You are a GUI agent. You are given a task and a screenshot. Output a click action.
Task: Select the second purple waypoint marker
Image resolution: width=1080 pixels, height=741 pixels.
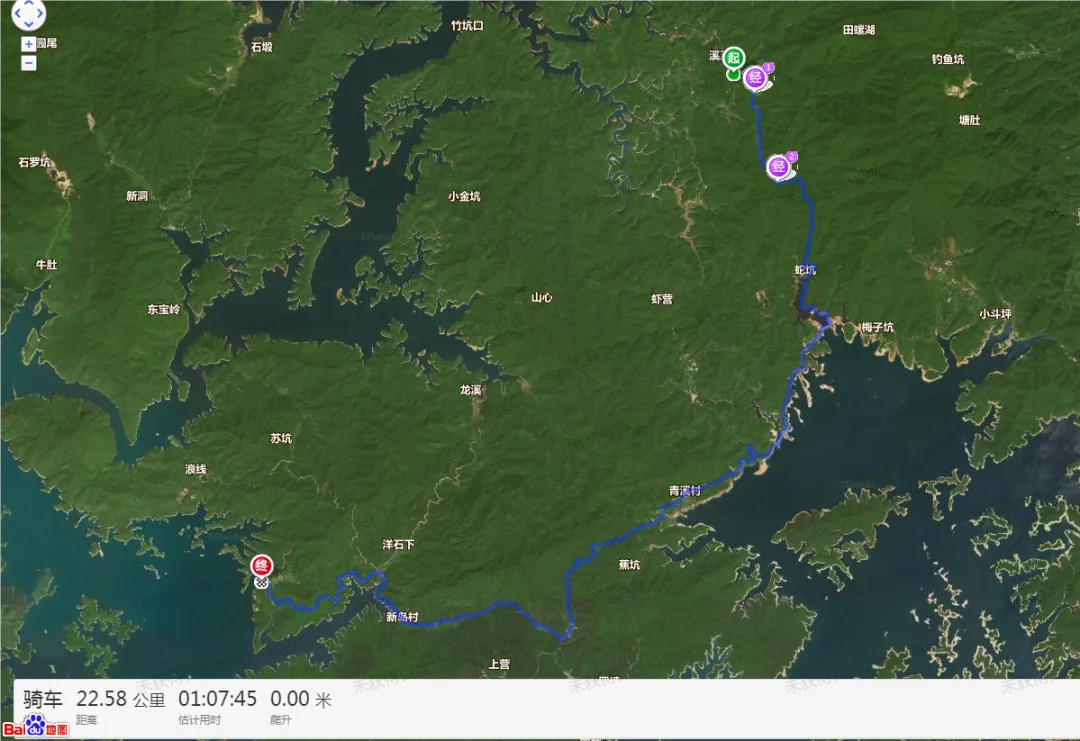click(x=779, y=166)
